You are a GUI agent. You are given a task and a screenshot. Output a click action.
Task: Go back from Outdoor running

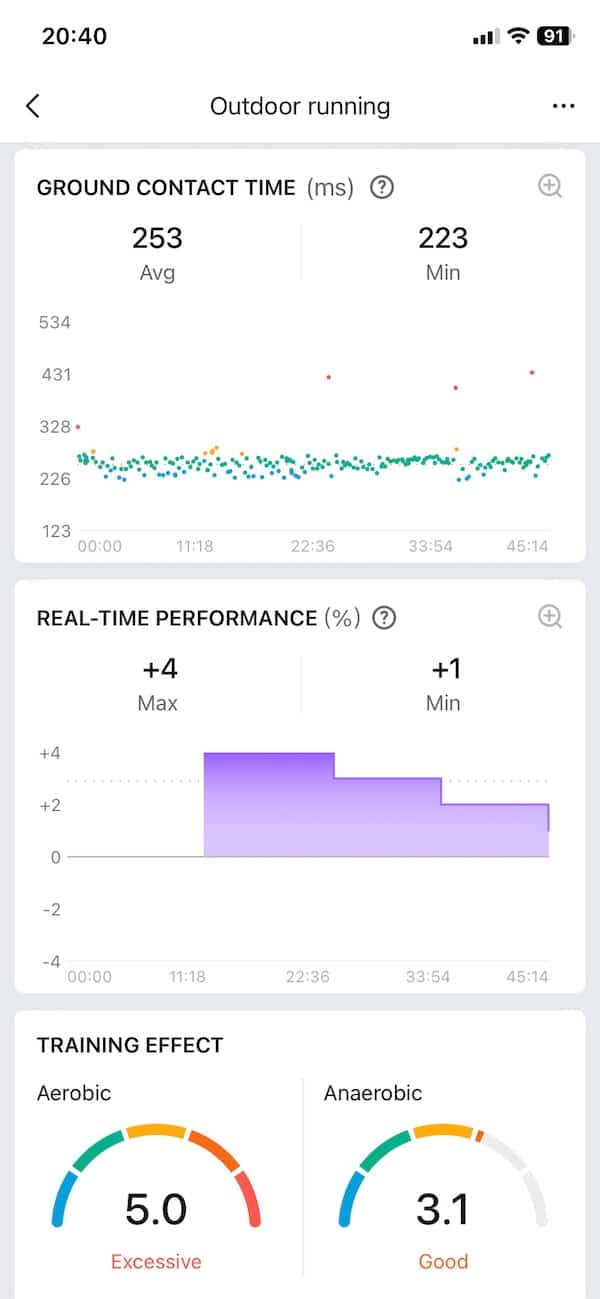[33, 106]
